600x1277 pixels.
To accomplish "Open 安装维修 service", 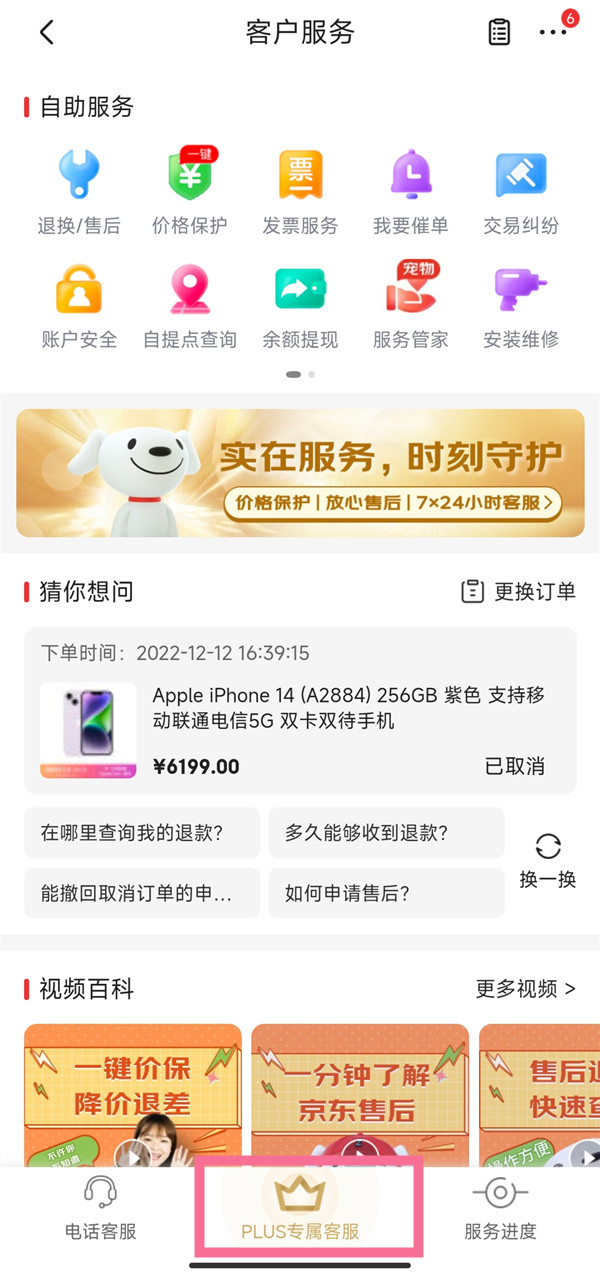I will 521,306.
